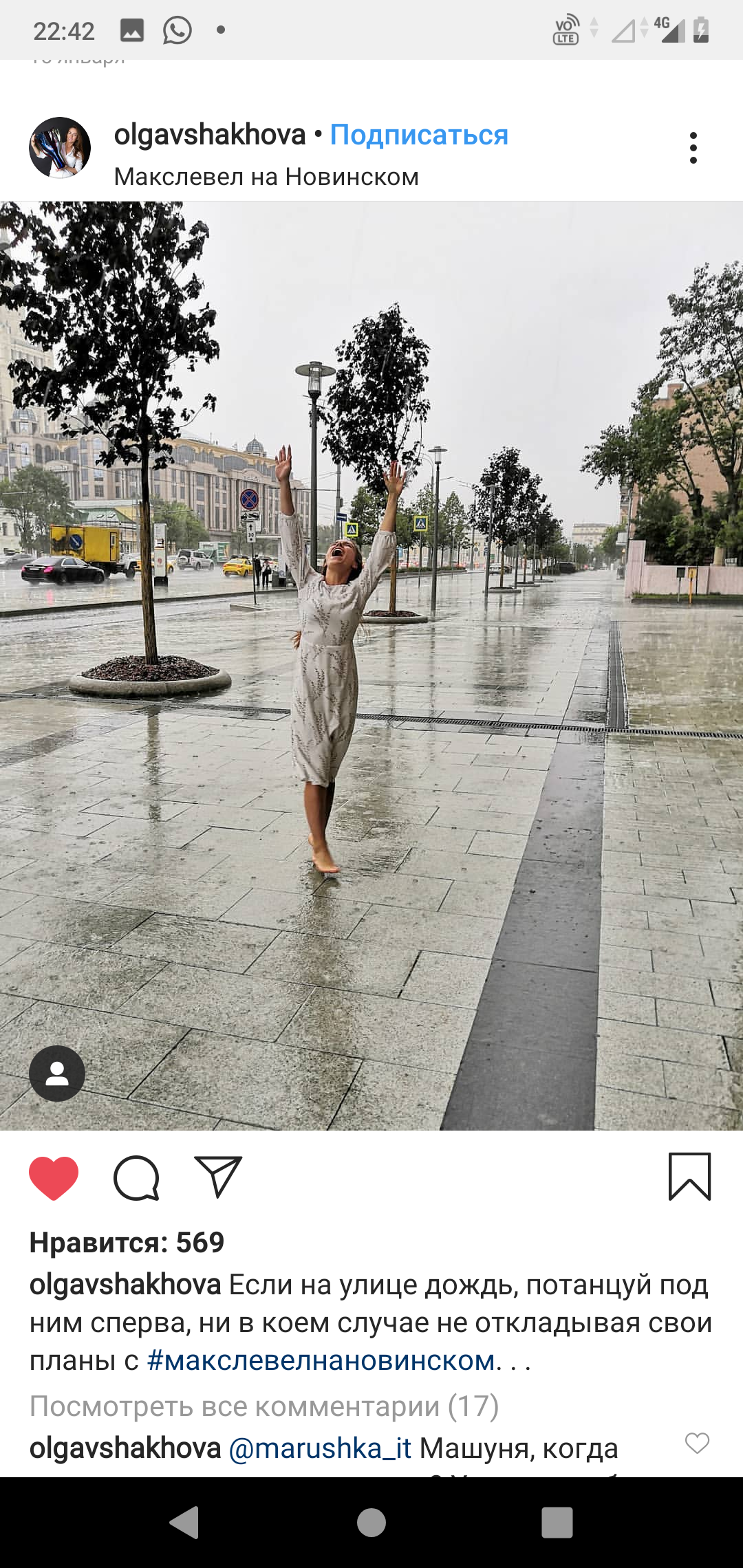The image size is (743, 1568).
Task: Tap the olgavshakhova username in post header
Action: [210, 135]
